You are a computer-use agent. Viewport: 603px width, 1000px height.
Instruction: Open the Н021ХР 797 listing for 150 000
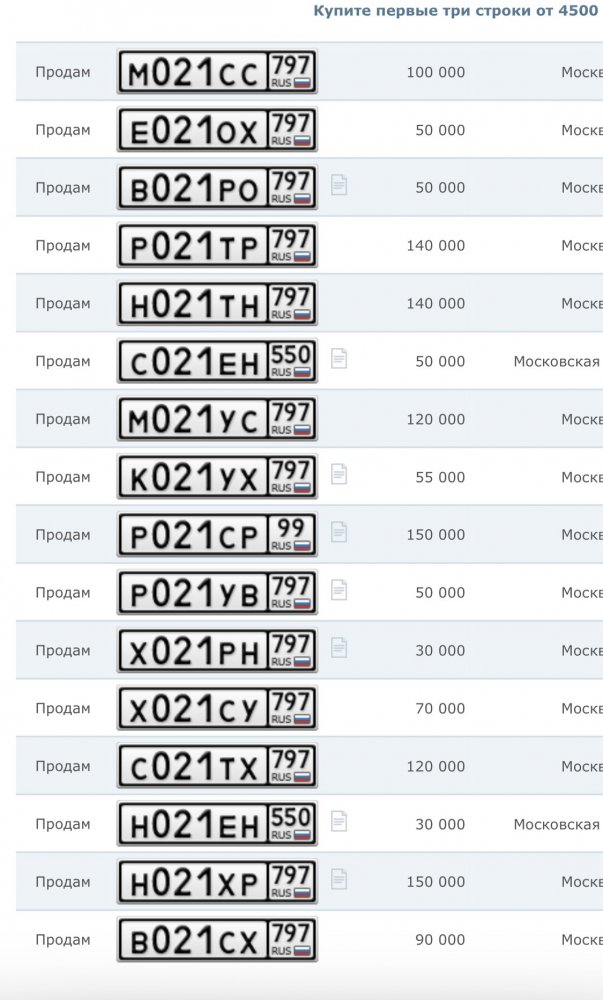[x=216, y=882]
